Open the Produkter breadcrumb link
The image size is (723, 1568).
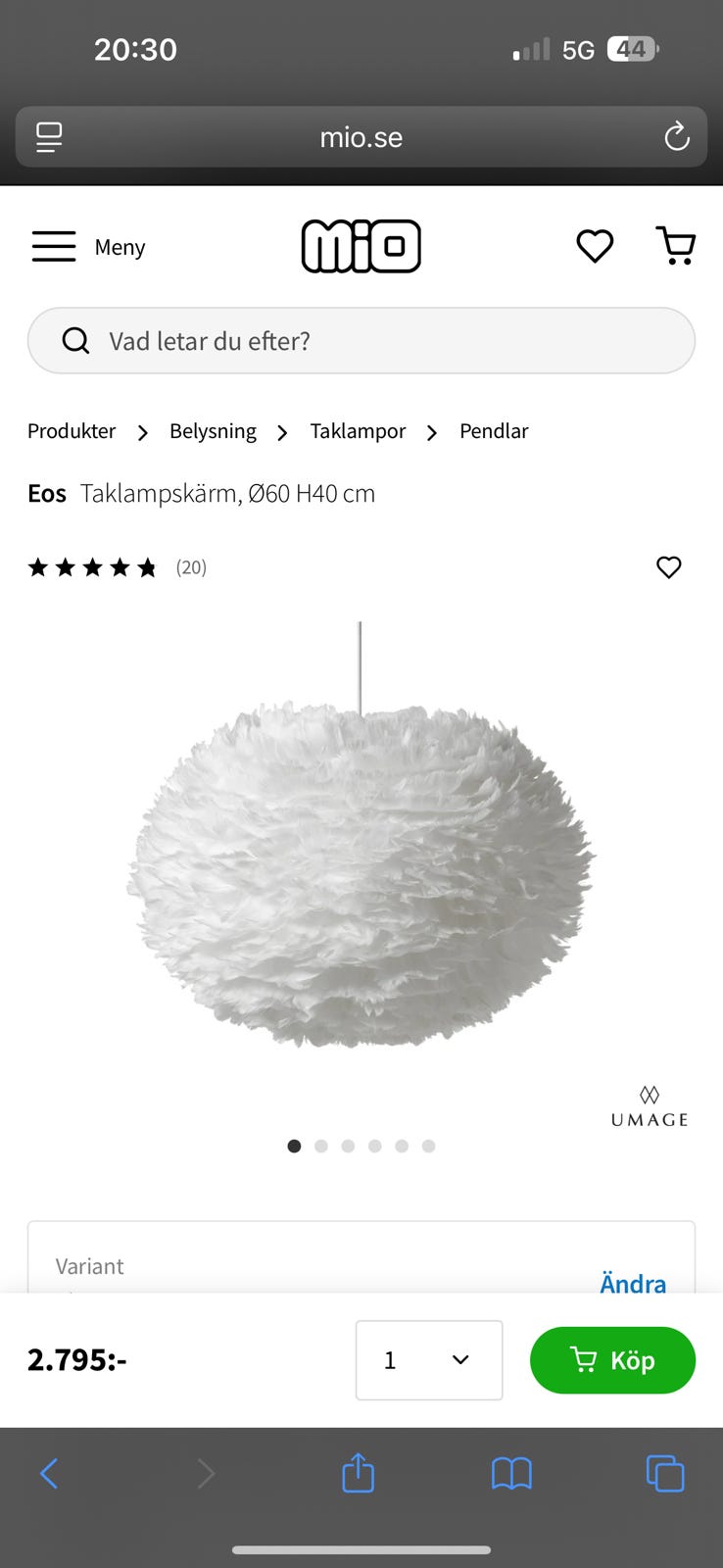tap(71, 431)
